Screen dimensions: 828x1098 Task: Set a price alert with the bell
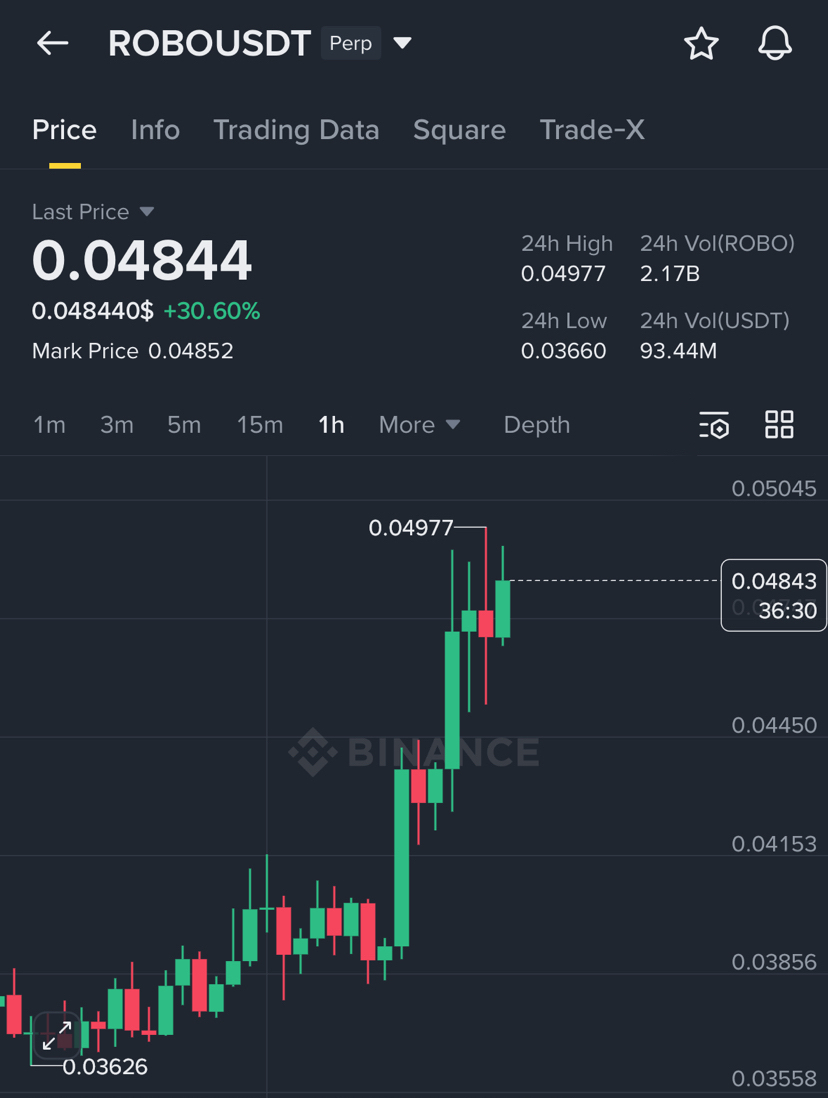click(774, 43)
